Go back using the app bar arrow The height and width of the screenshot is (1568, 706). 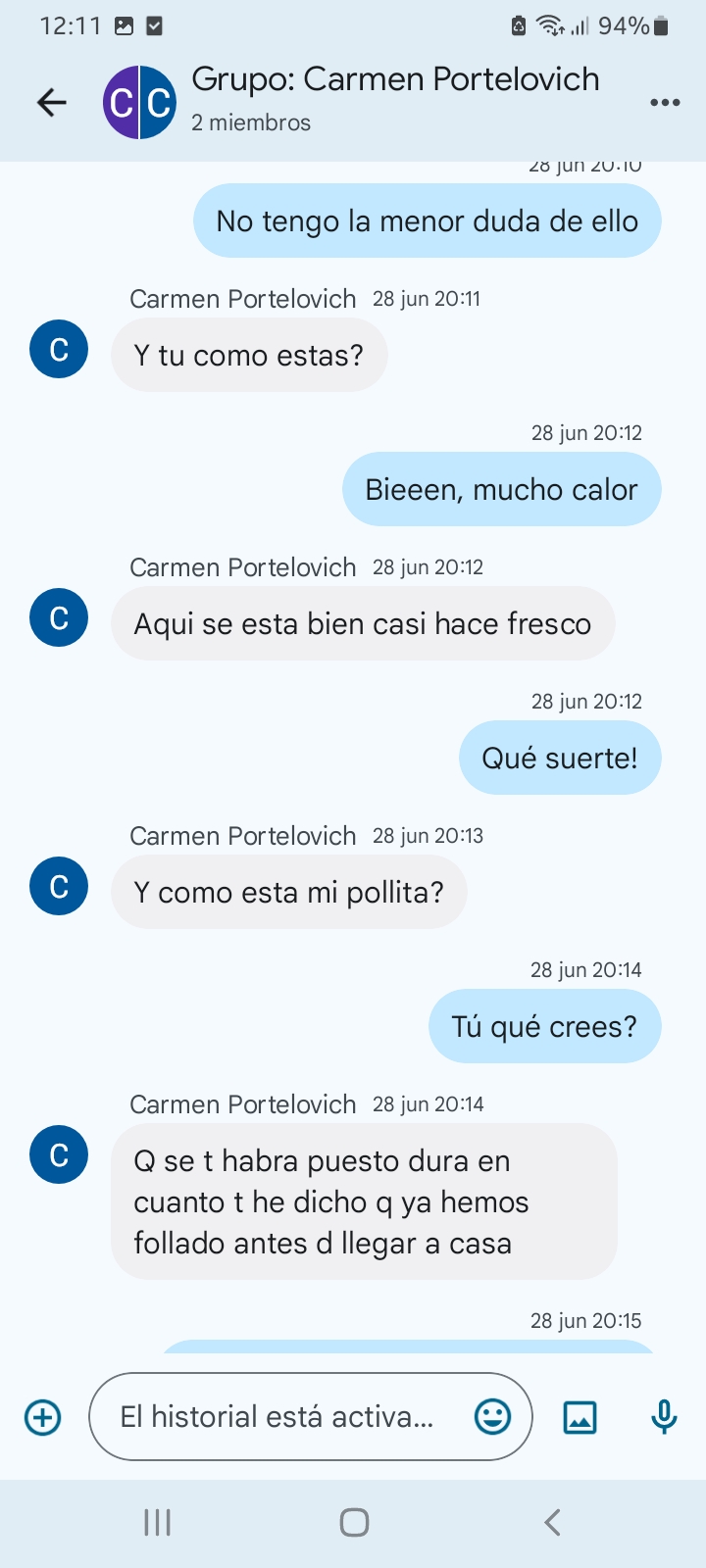tap(52, 102)
